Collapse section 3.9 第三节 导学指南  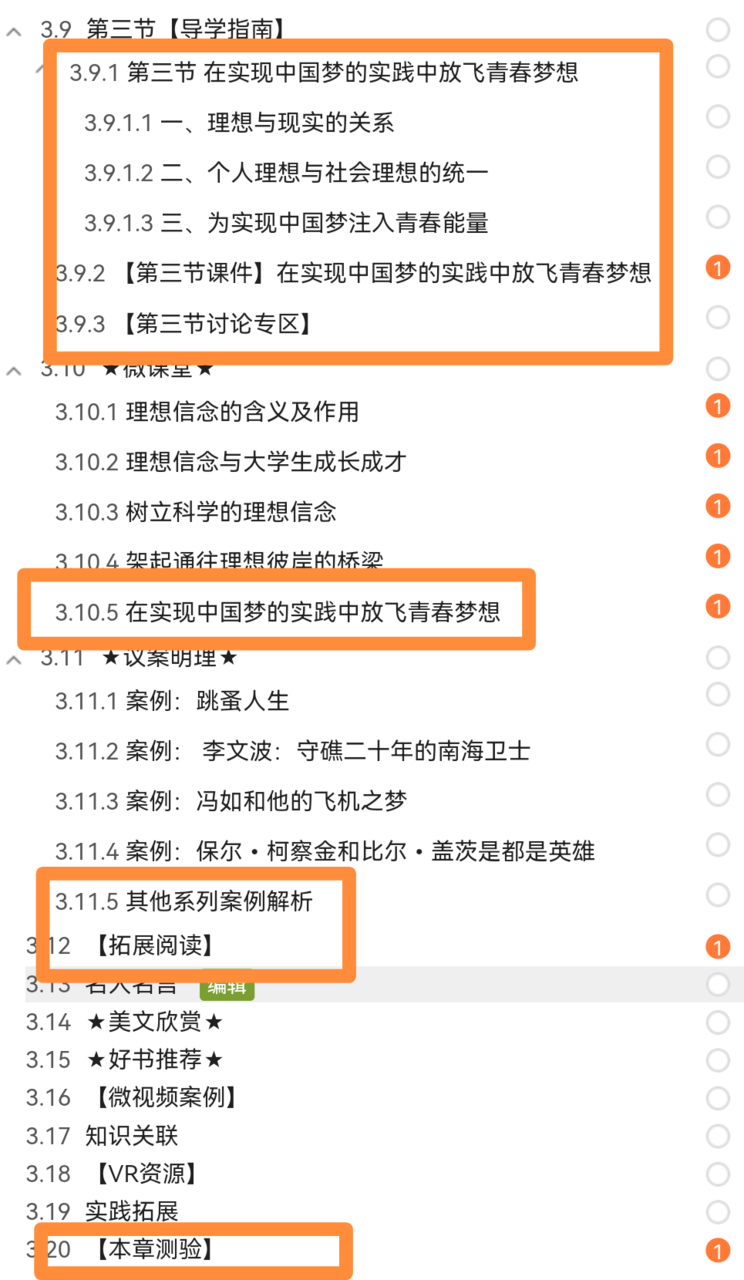click(13, 30)
